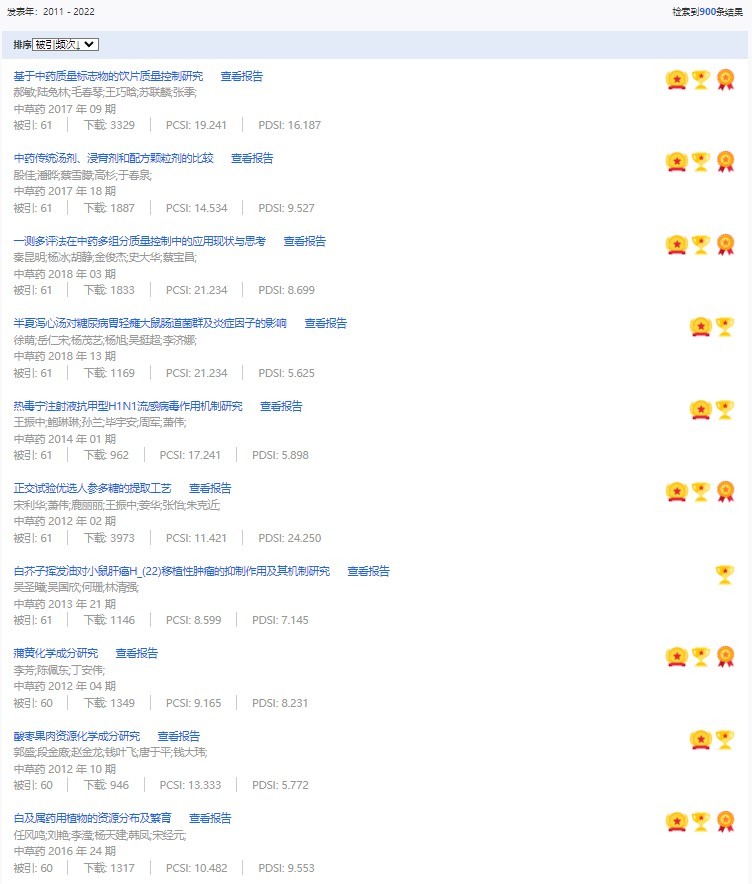View report for 蒲黄化学成分研究
The height and width of the screenshot is (884, 752).
pyautogui.click(x=136, y=653)
